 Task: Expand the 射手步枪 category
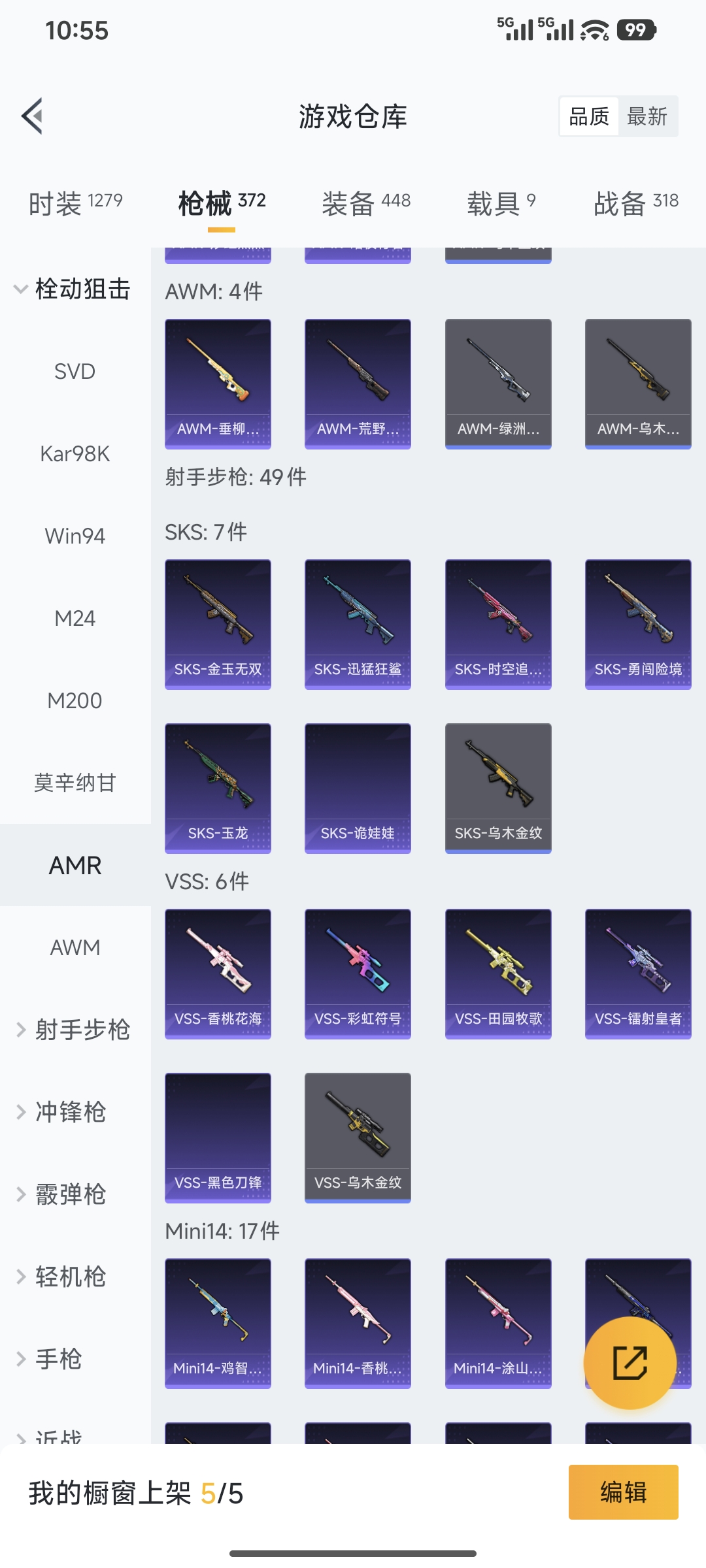click(x=73, y=1030)
